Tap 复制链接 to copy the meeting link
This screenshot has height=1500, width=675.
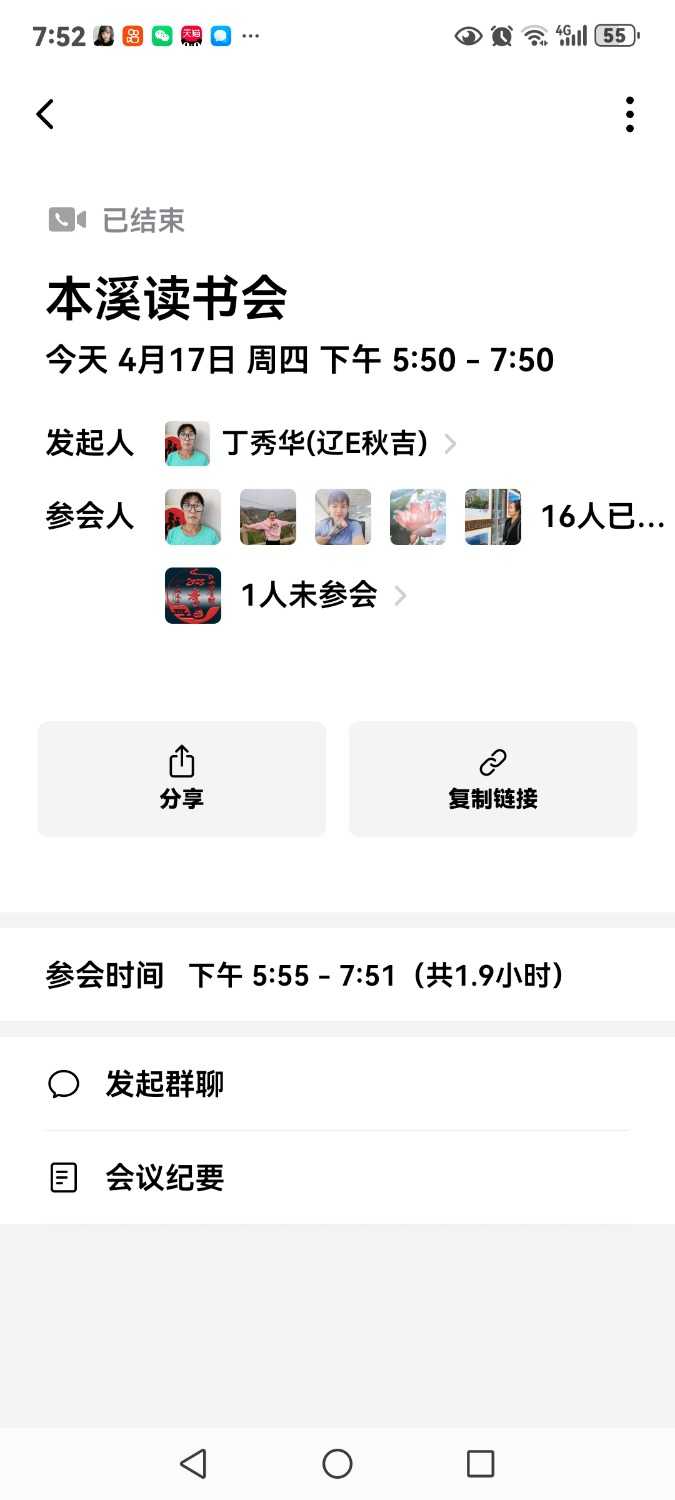pos(493,778)
